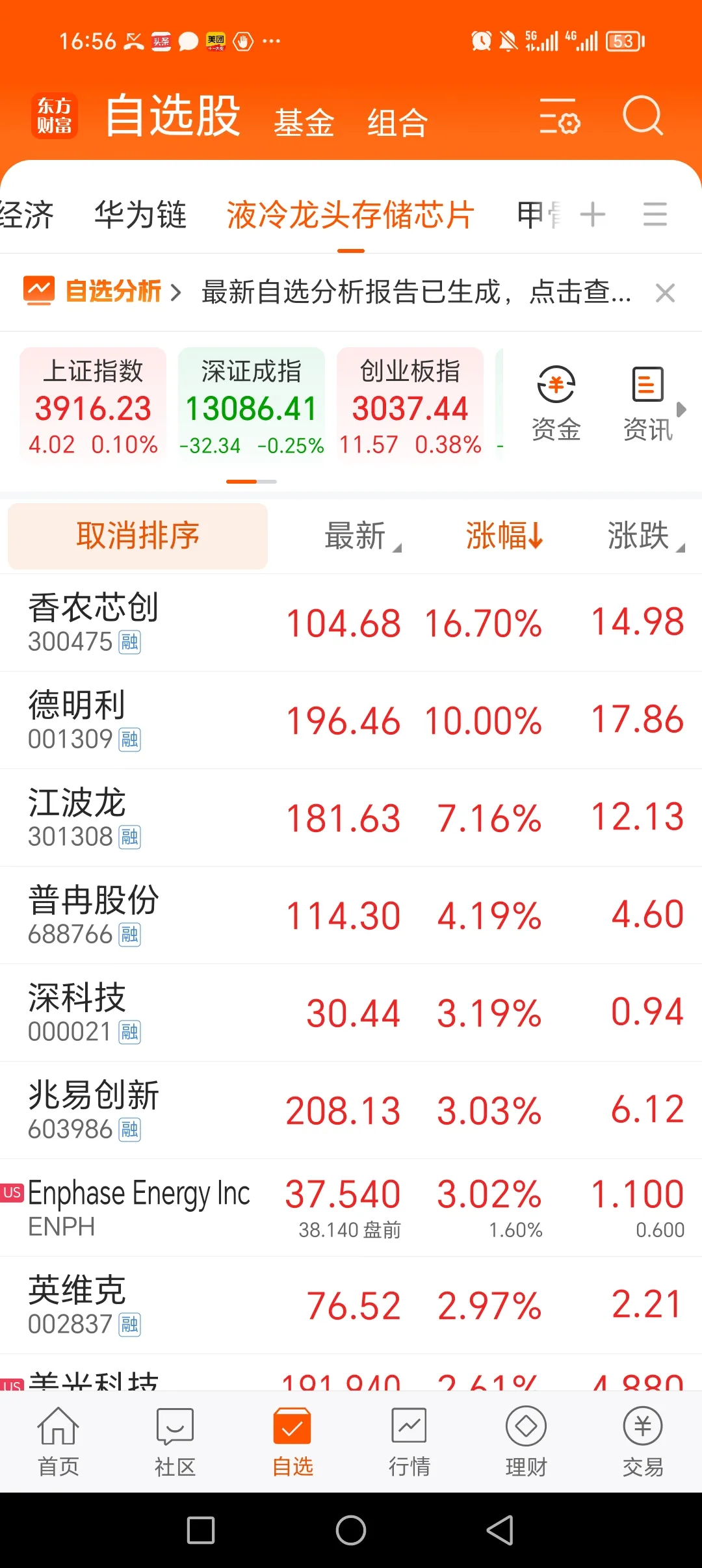Open watchlist settings icon in header

tap(559, 117)
